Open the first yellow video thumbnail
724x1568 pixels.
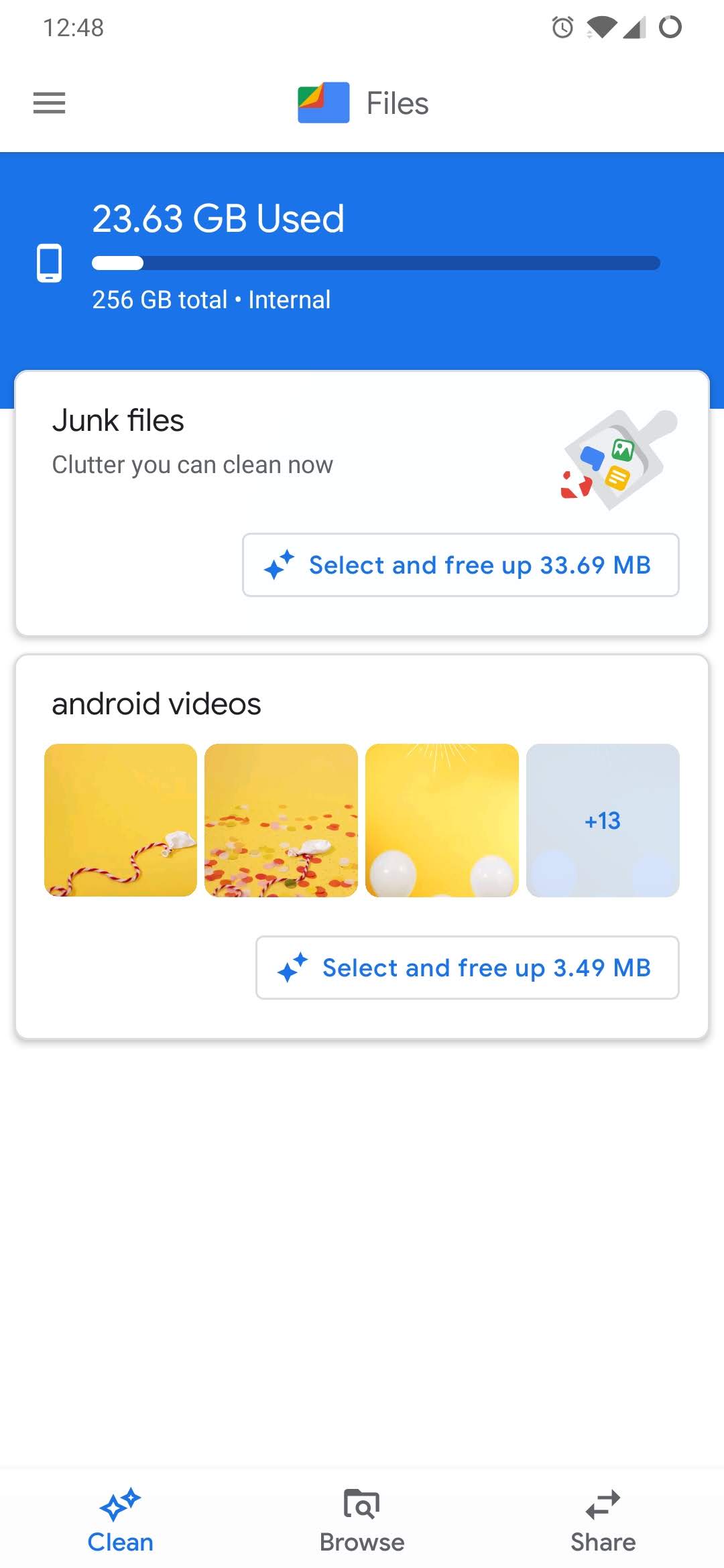click(x=120, y=820)
